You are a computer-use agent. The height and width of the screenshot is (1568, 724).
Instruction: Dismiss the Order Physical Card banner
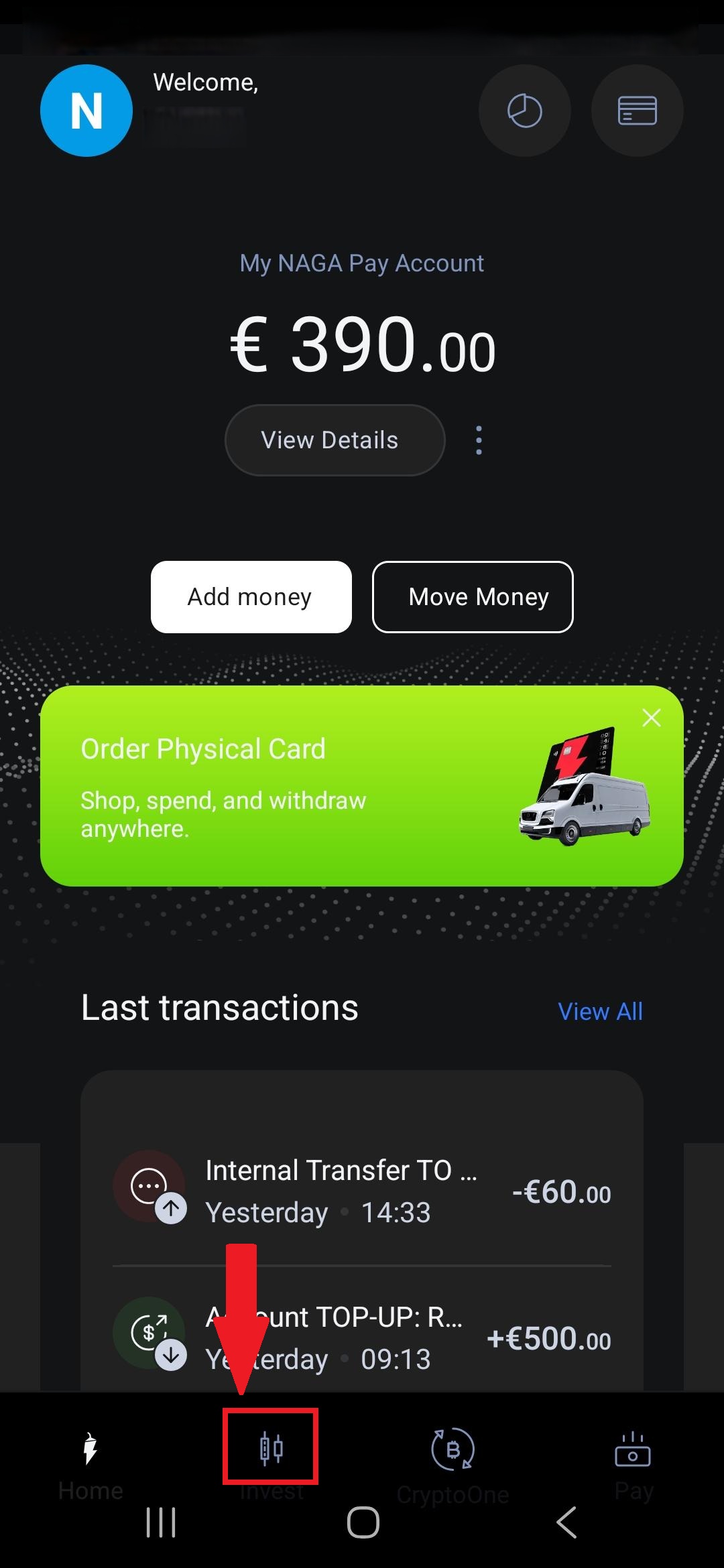[652, 718]
